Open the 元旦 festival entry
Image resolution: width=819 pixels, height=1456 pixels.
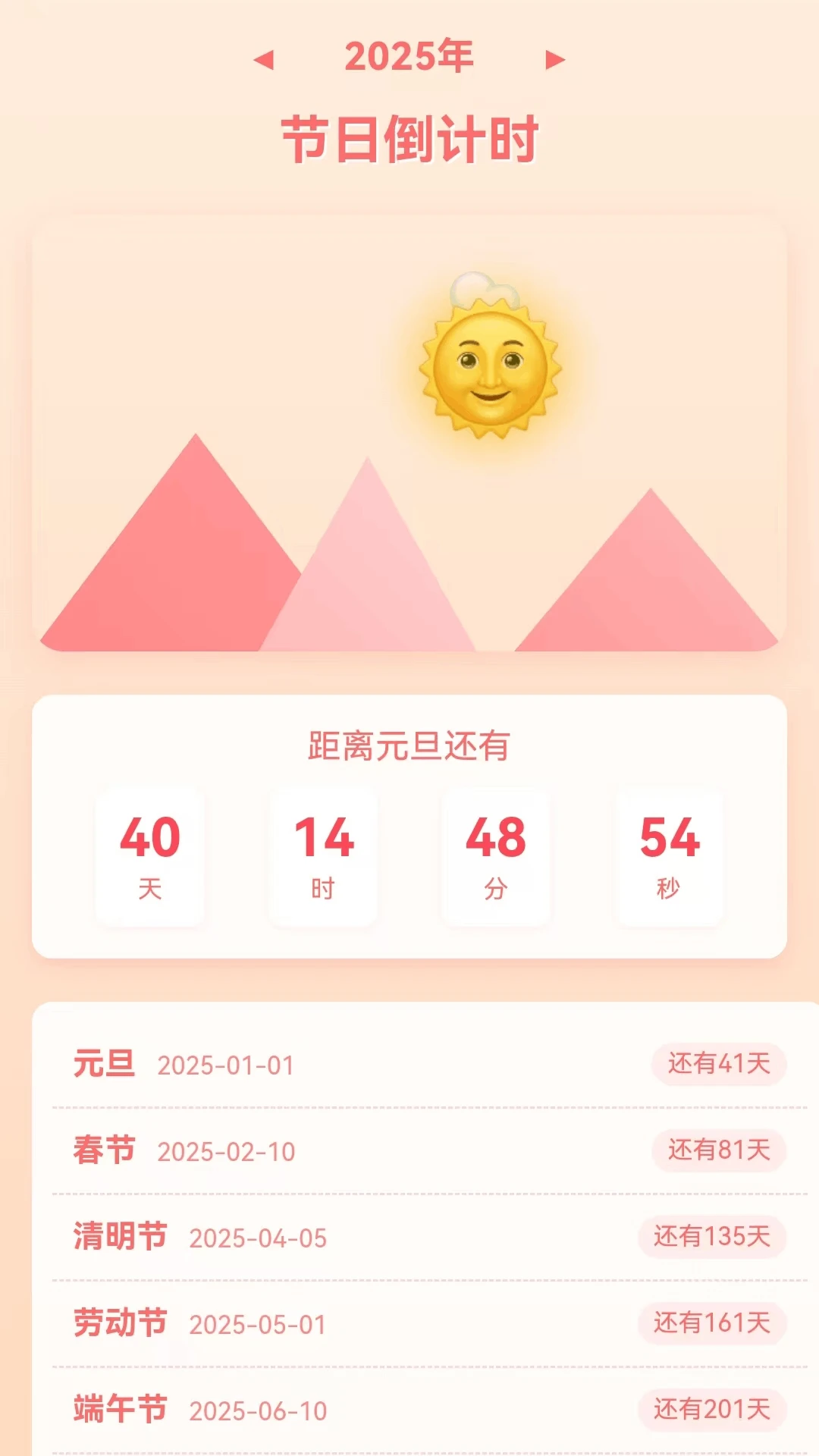coord(104,1063)
